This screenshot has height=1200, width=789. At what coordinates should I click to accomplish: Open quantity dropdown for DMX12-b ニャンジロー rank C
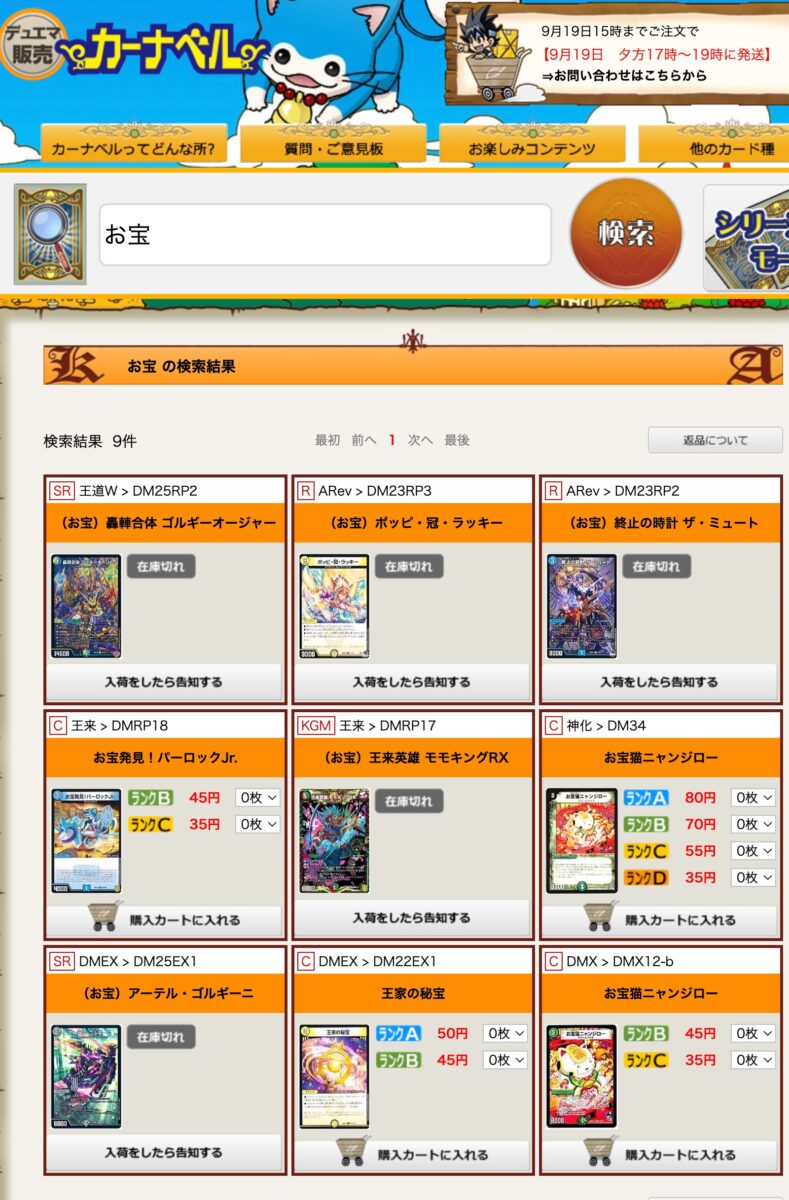(753, 1060)
